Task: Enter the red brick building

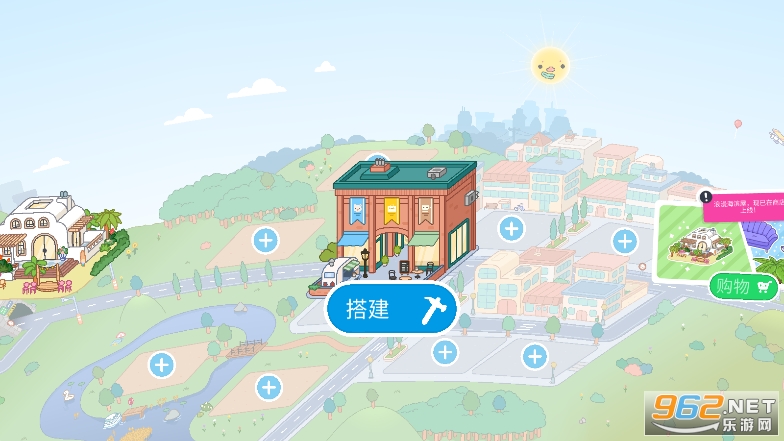Action: [405, 220]
